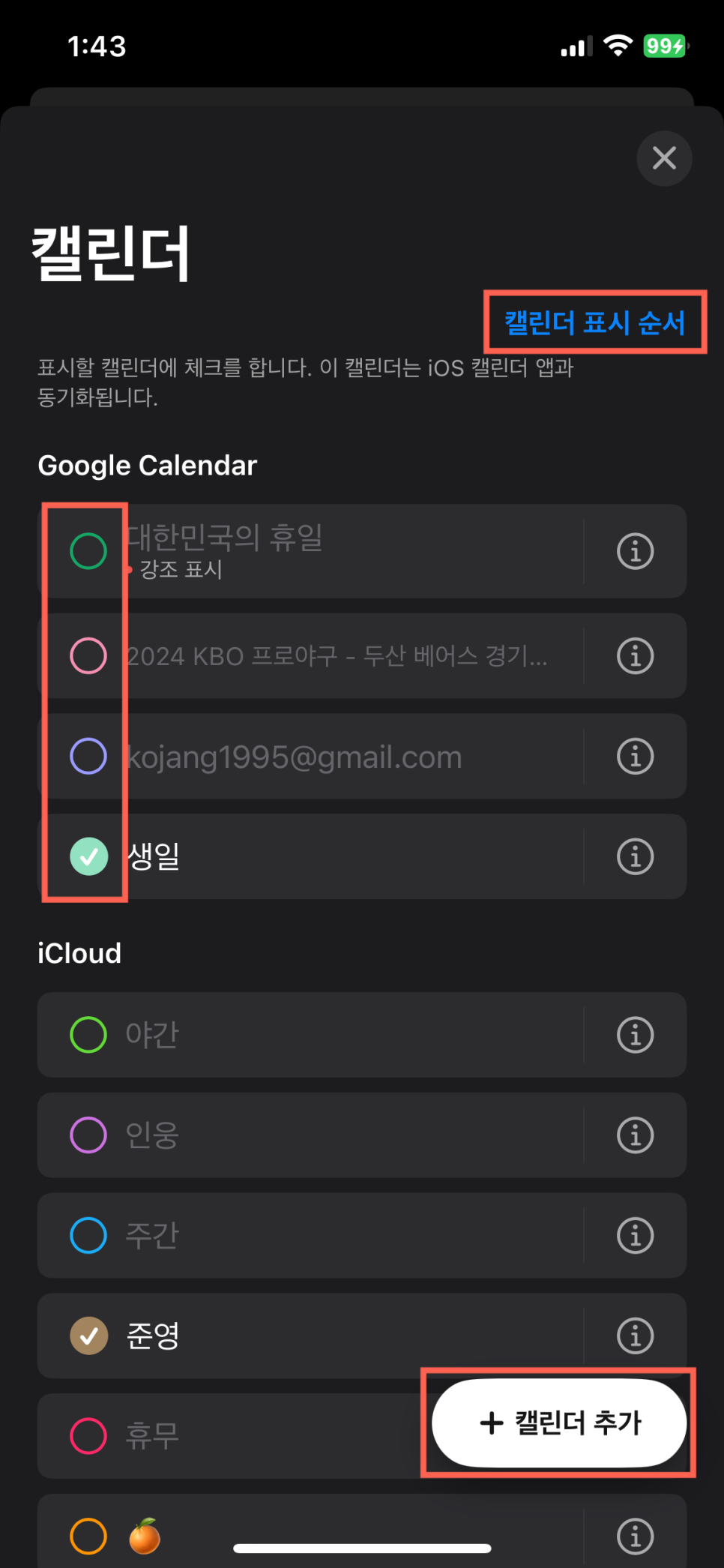Uncheck the 준영 calendar
The width and height of the screenshot is (724, 1568).
[88, 1336]
